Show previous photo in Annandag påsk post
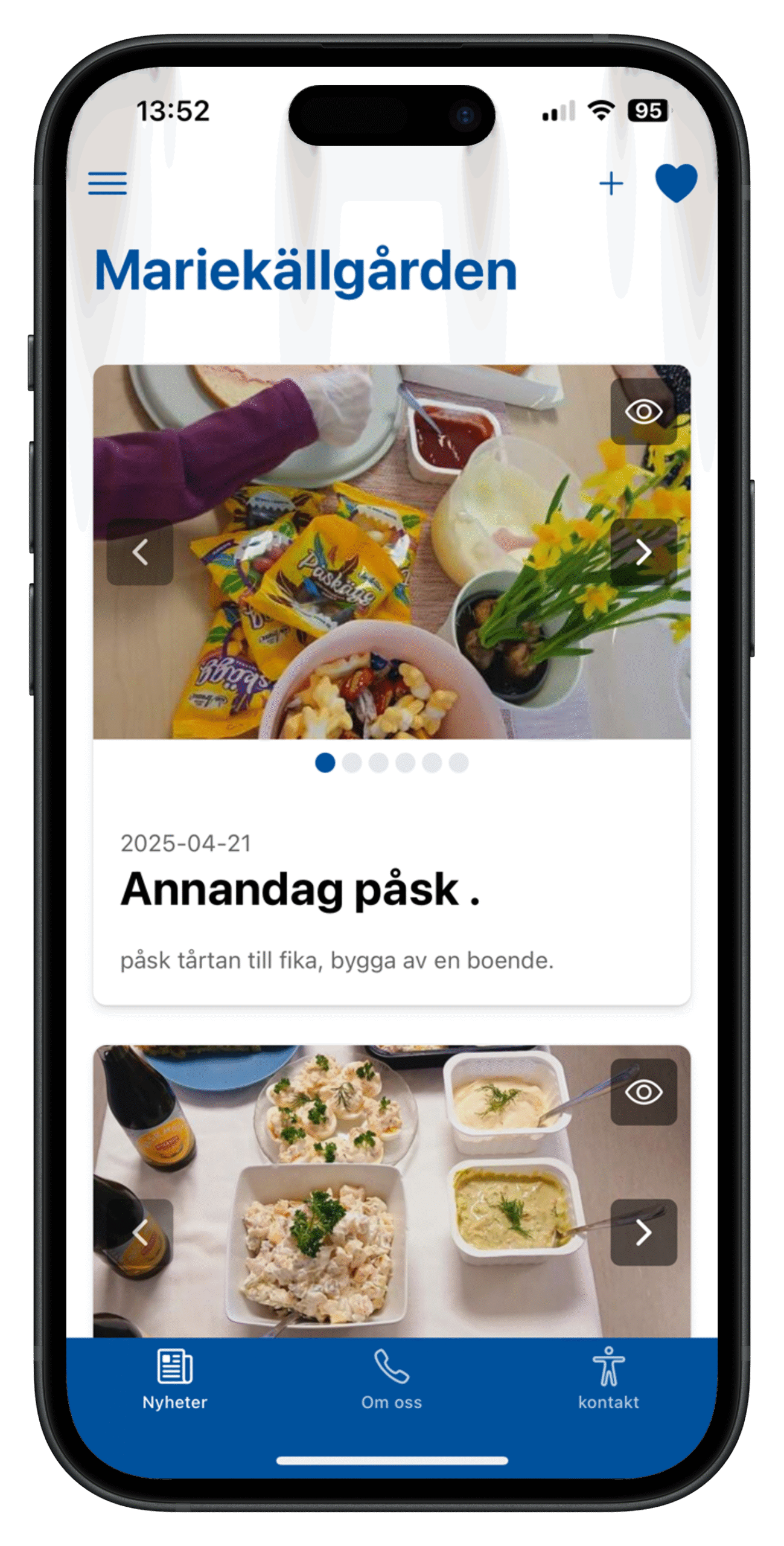This screenshot has height=1546, width=784. 140,551
